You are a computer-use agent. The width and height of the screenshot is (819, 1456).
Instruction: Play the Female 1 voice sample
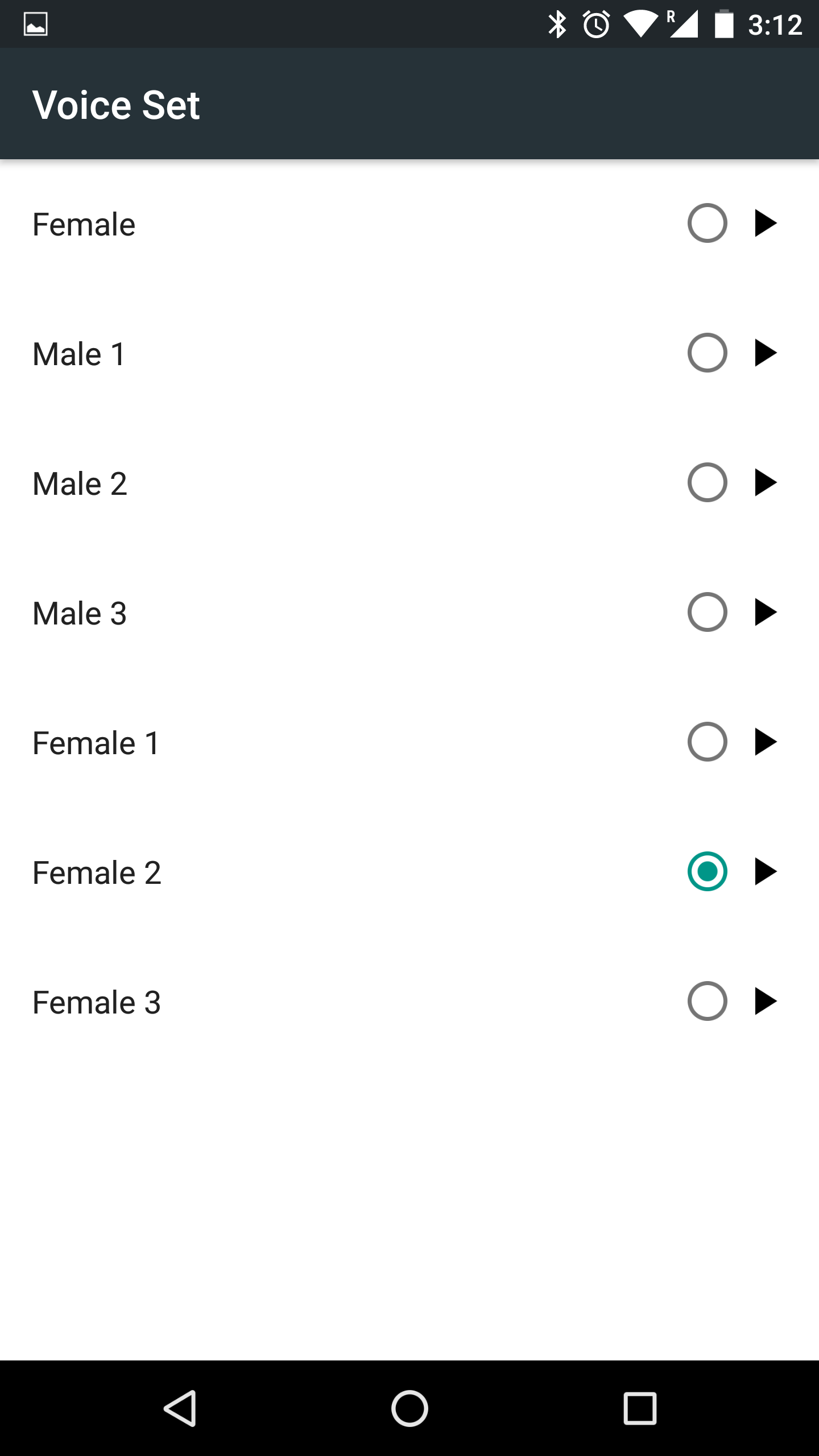point(765,742)
